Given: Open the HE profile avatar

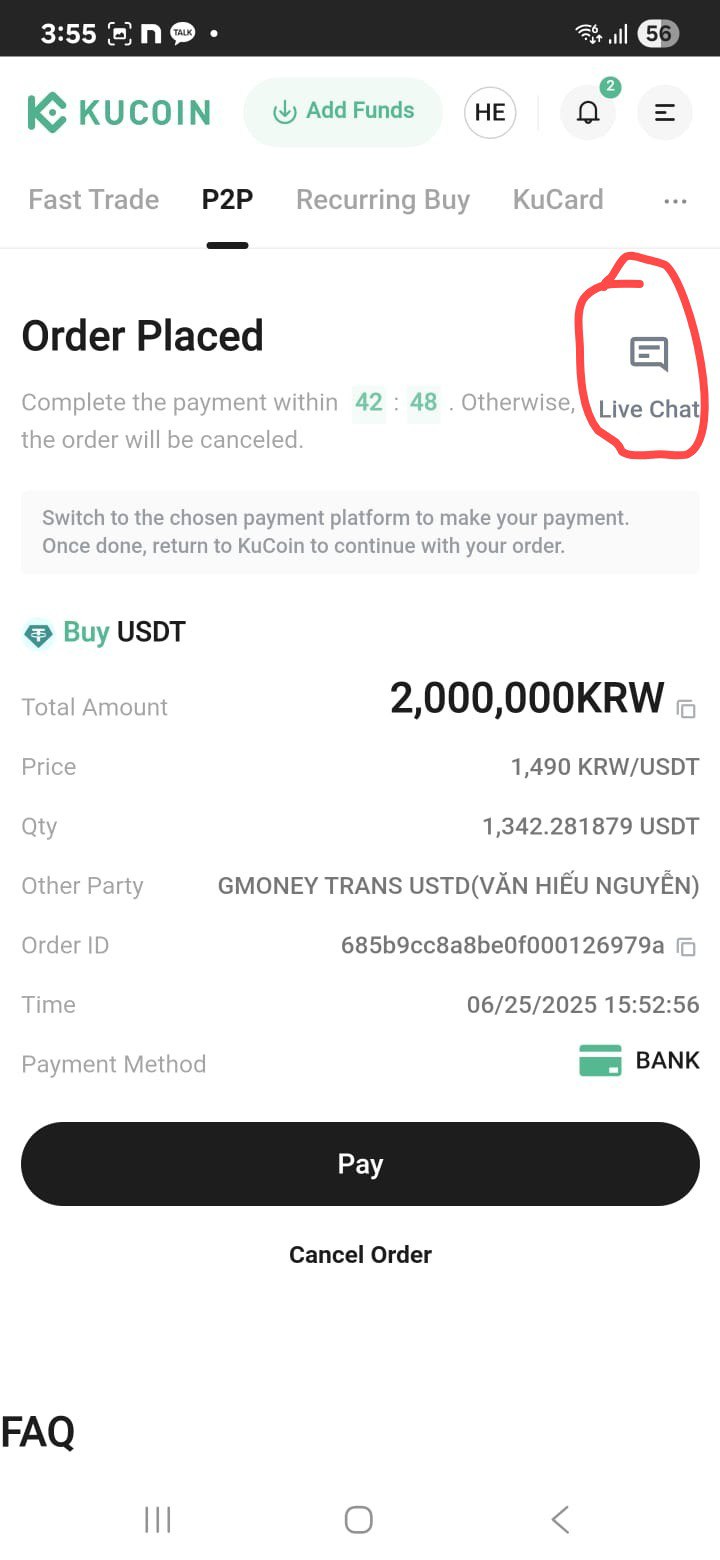Looking at the screenshot, I should click(x=490, y=112).
